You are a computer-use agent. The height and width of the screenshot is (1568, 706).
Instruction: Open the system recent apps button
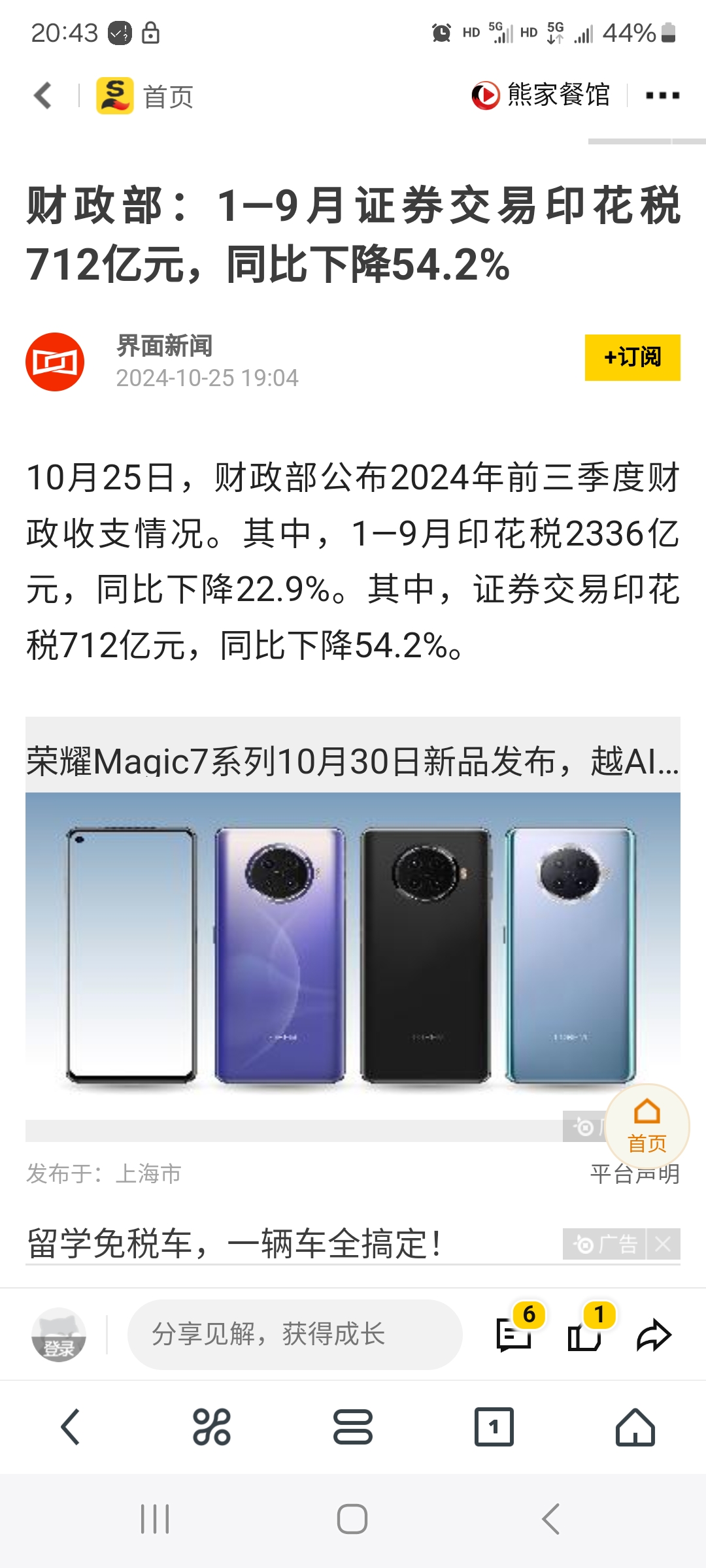coord(156,1519)
